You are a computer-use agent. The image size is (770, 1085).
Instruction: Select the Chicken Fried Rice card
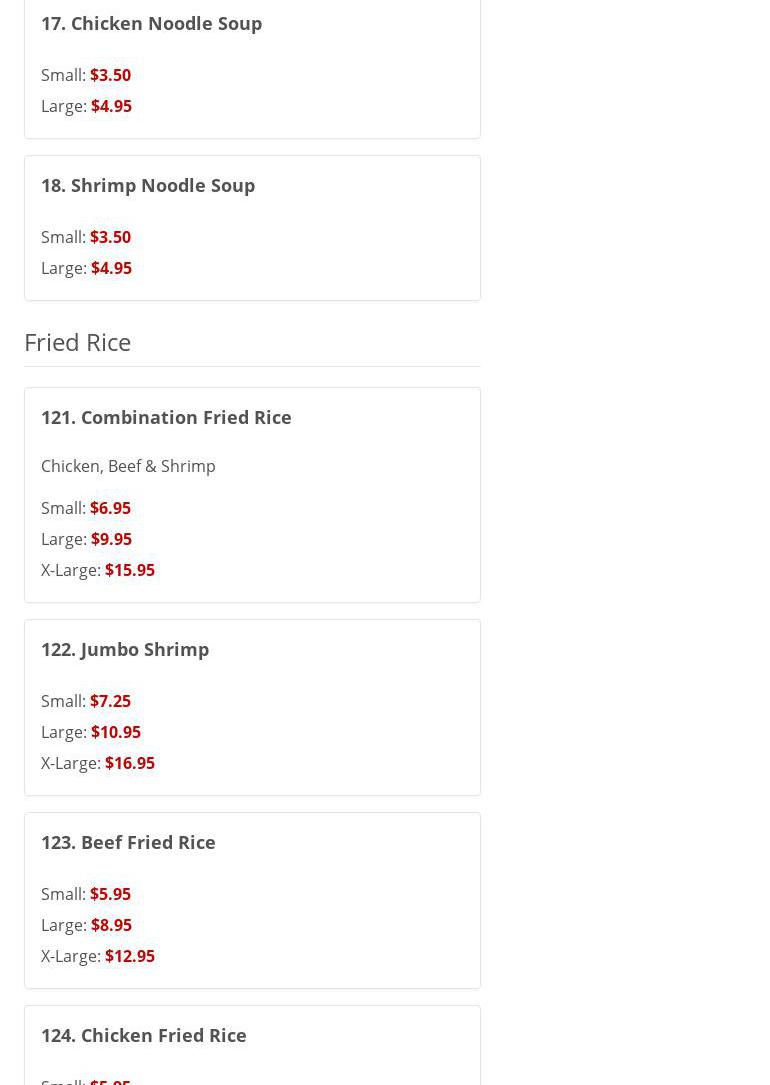[x=144, y=1035]
